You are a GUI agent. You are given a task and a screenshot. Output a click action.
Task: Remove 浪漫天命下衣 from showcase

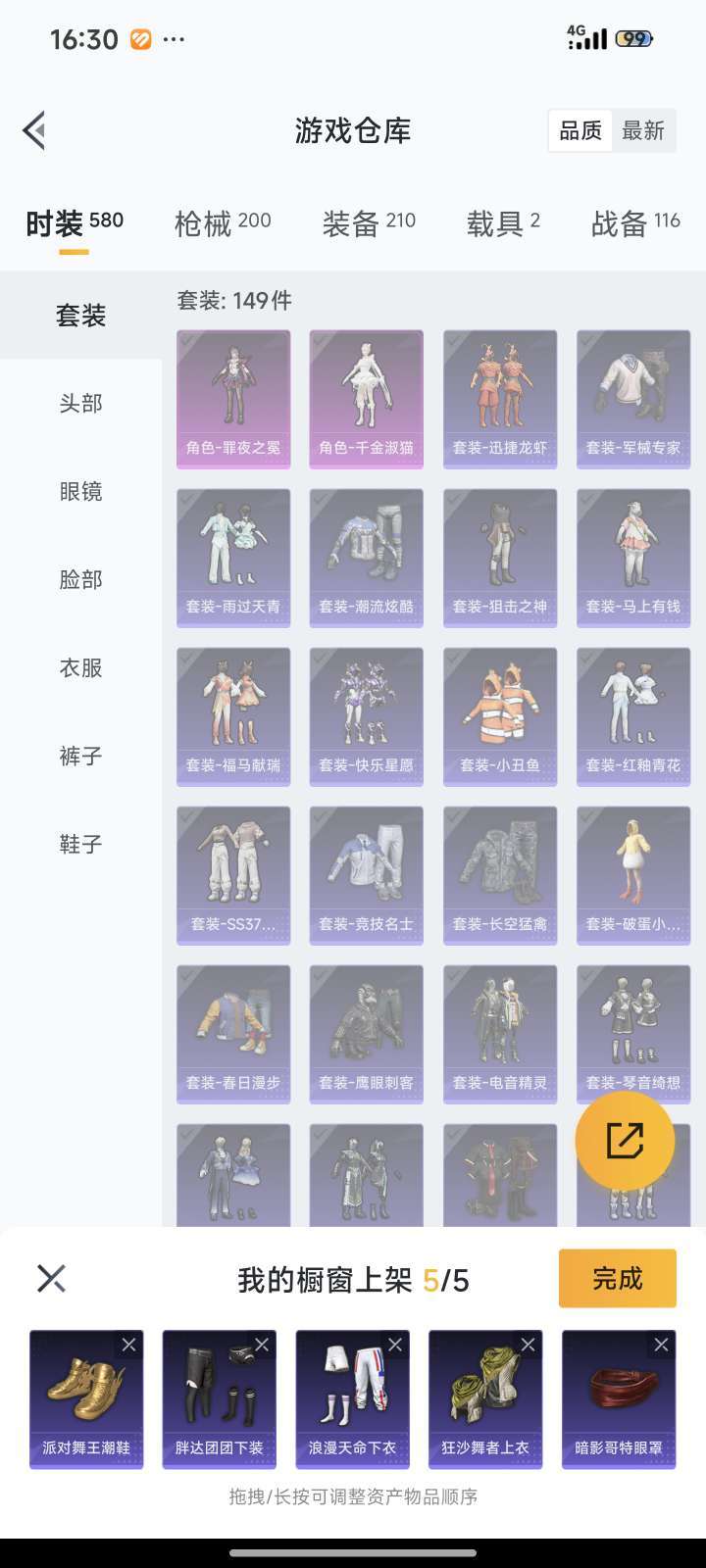click(x=395, y=1346)
